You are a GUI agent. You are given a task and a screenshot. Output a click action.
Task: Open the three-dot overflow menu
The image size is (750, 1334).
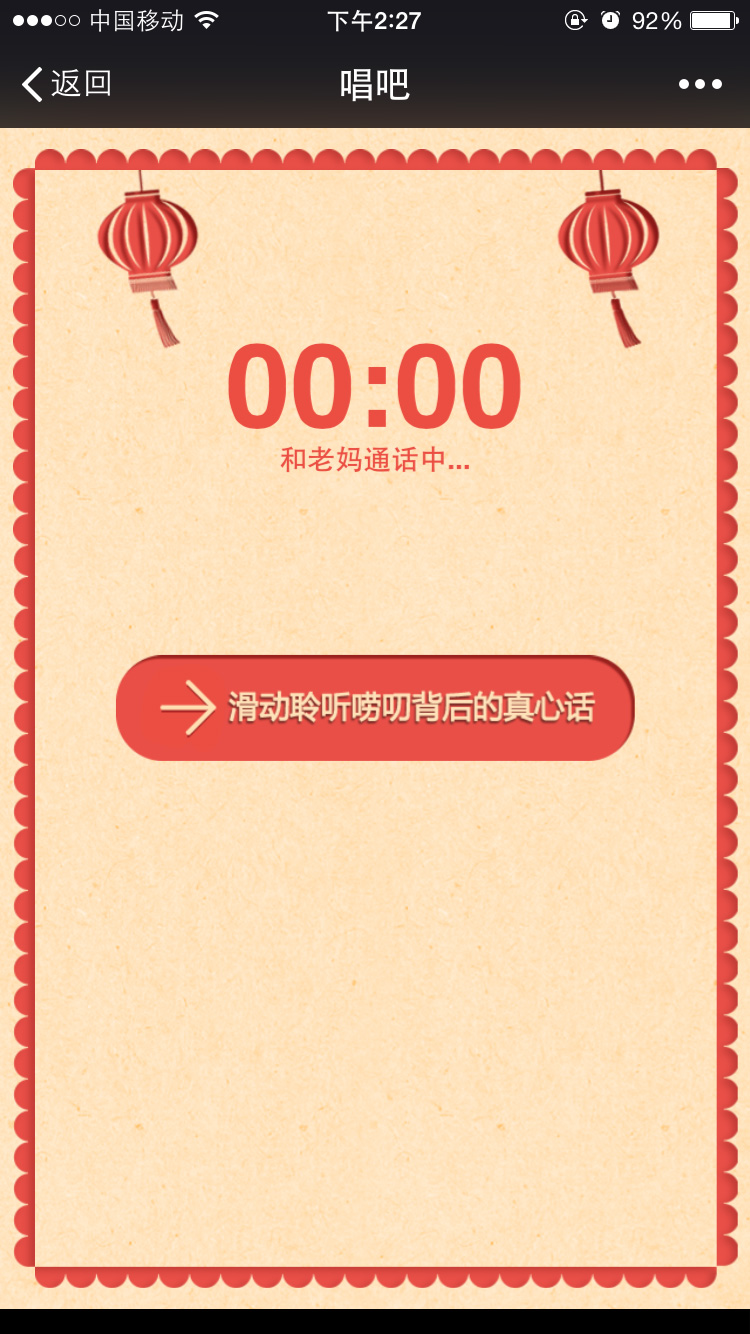pyautogui.click(x=700, y=84)
